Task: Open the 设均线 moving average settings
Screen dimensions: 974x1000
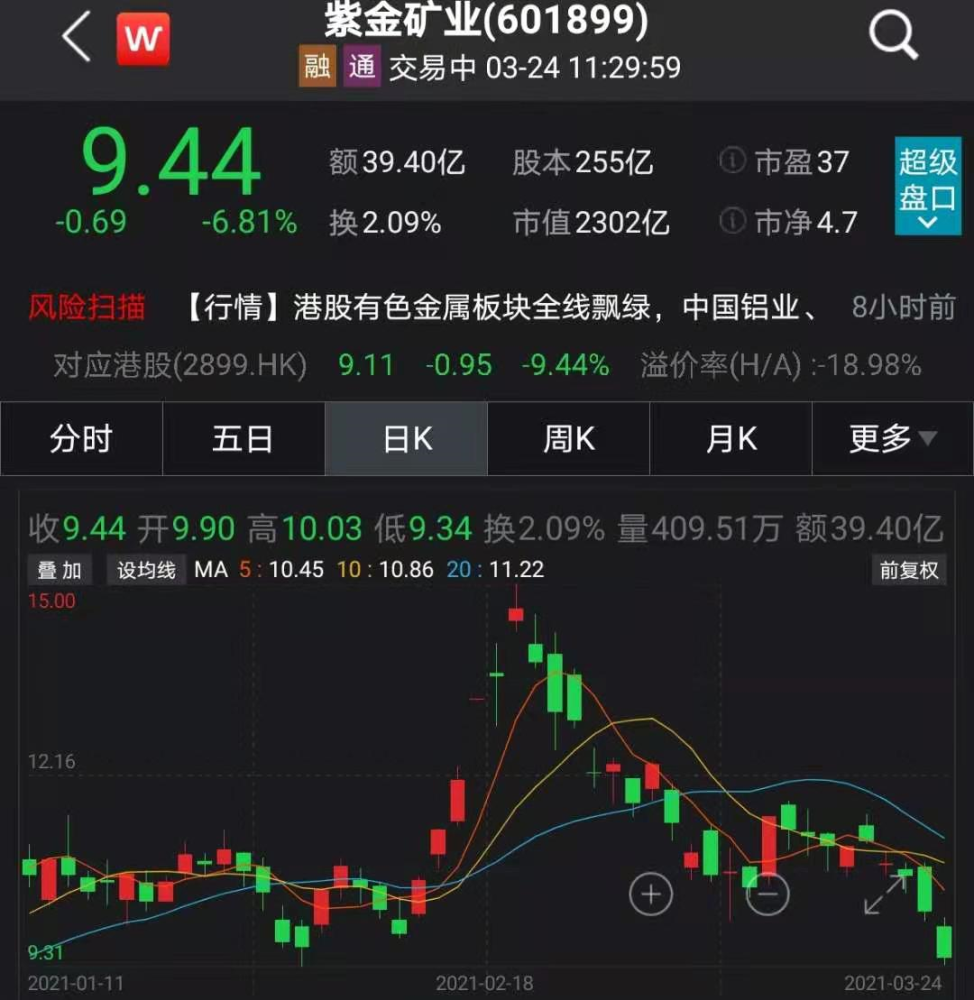Action: pyautogui.click(x=146, y=570)
